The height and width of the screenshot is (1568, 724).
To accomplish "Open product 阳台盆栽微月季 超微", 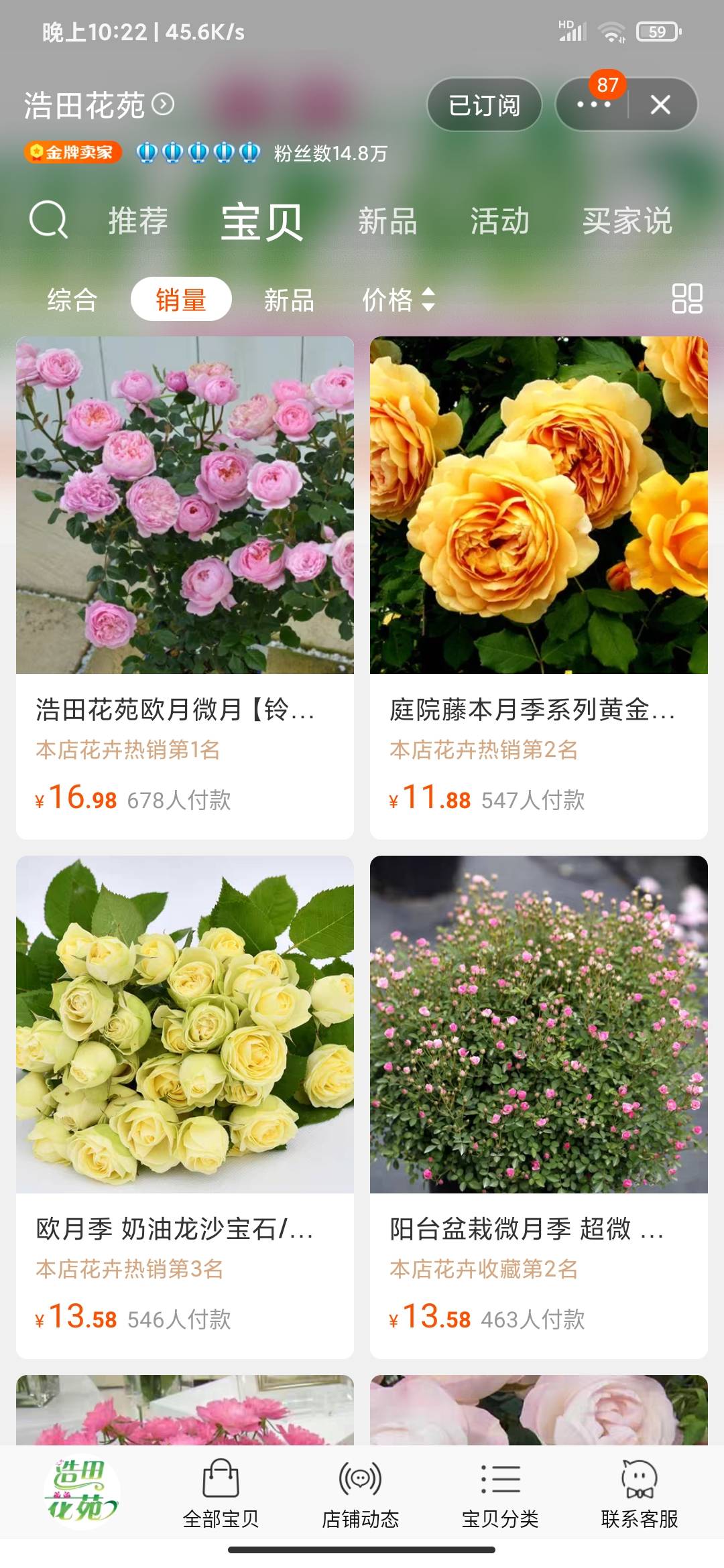I will pyautogui.click(x=539, y=1106).
